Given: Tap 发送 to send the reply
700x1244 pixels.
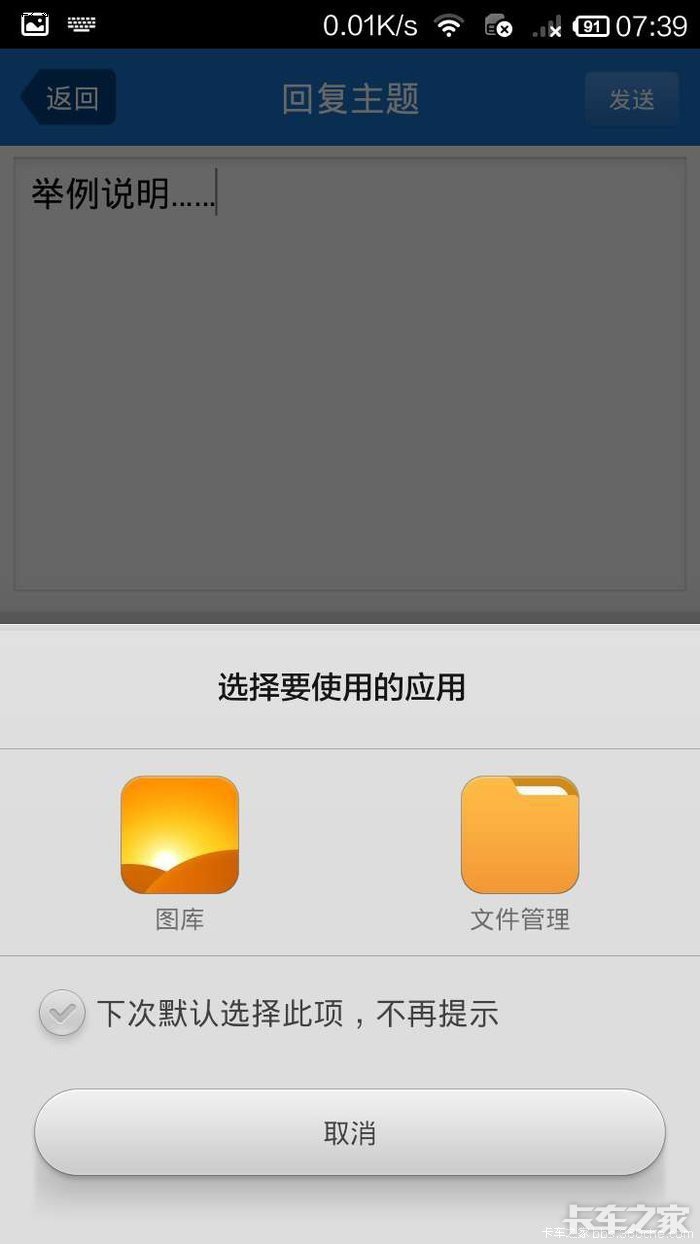Looking at the screenshot, I should pyautogui.click(x=631, y=99).
